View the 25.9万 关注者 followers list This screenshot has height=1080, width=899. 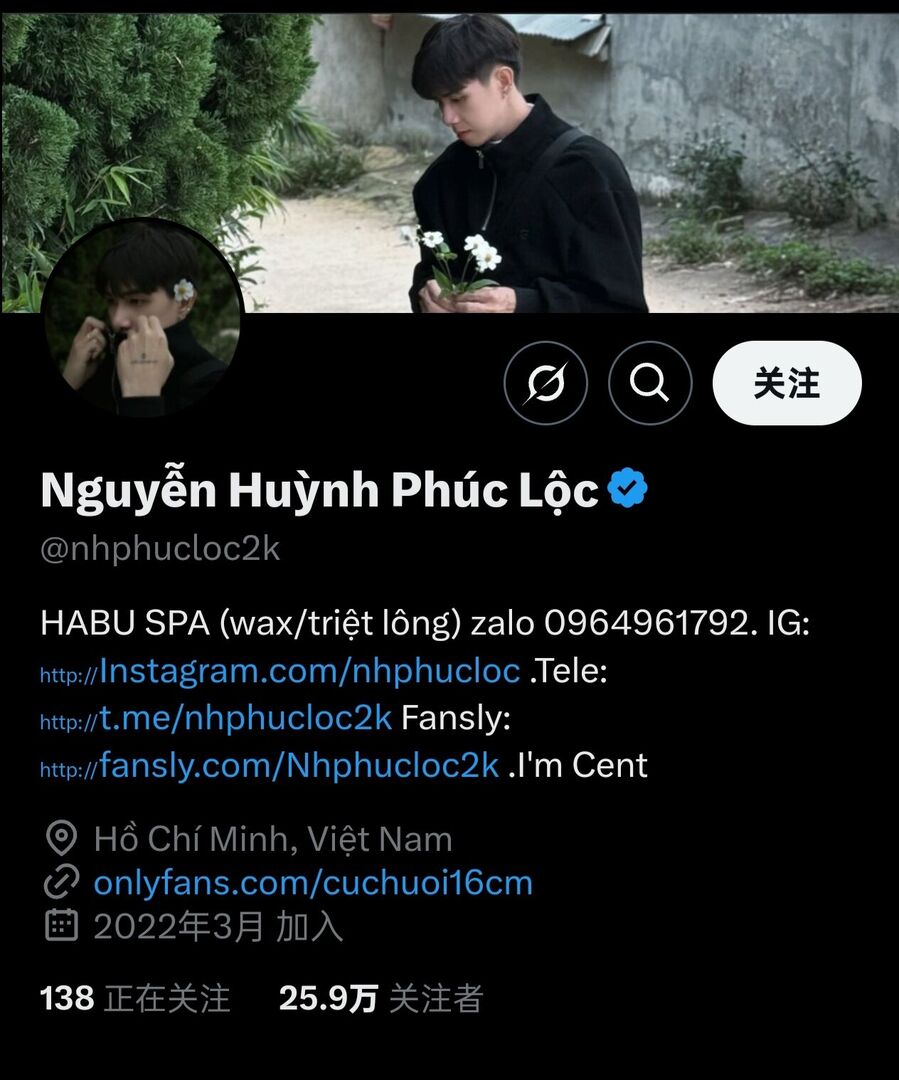[x=381, y=998]
